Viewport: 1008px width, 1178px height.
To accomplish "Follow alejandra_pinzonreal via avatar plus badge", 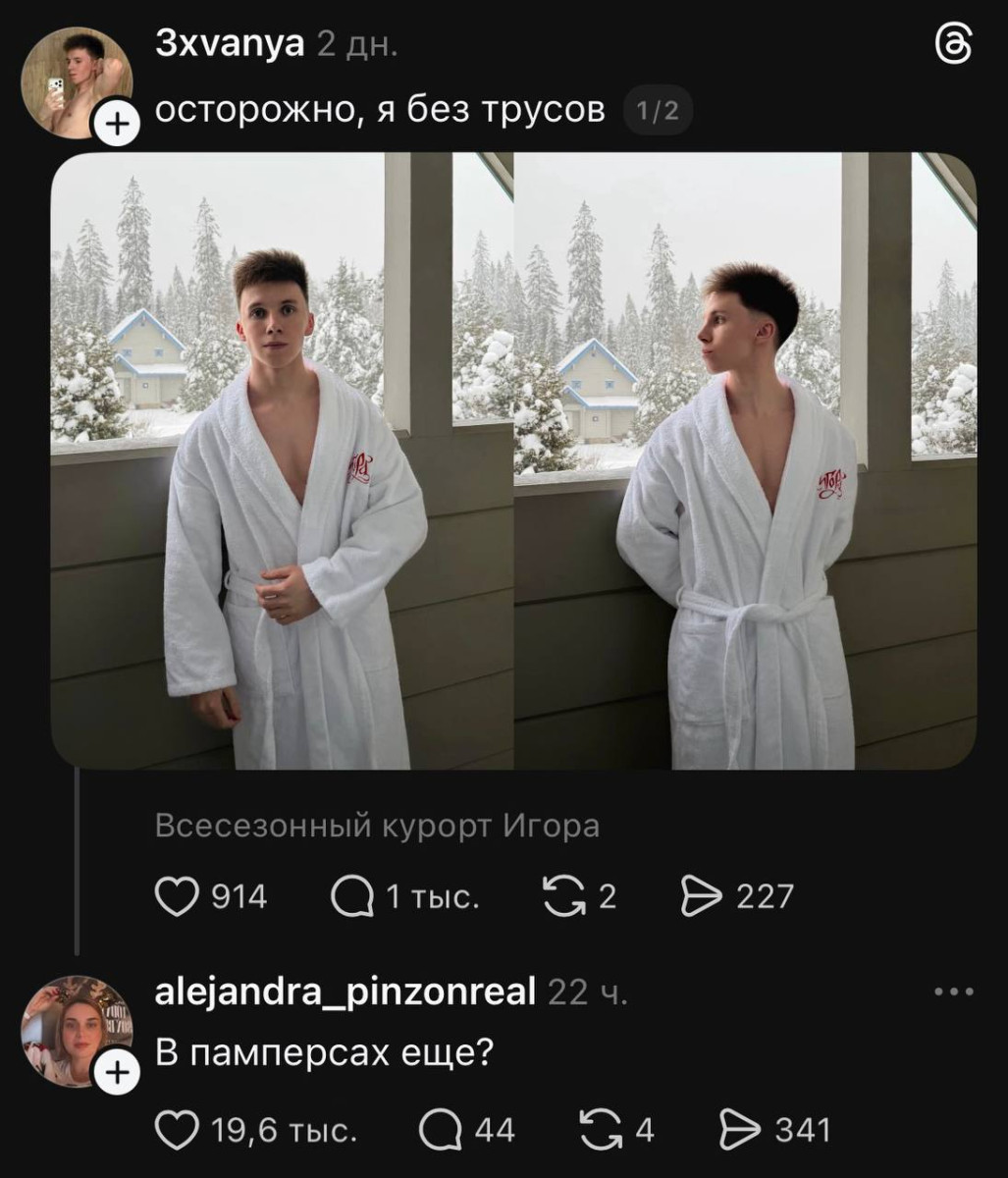I will click(116, 1073).
